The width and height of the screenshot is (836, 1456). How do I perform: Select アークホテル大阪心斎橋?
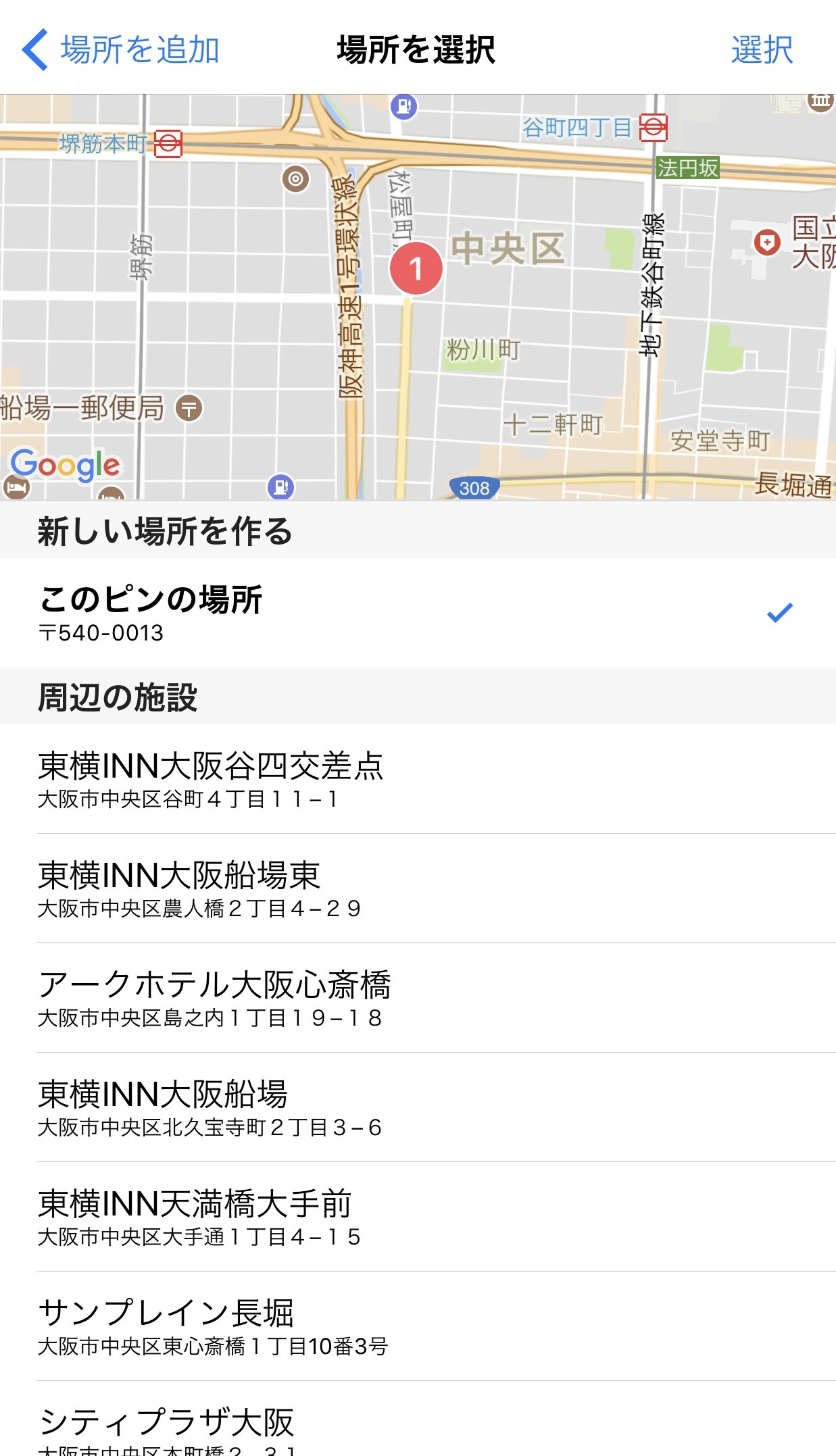click(418, 998)
